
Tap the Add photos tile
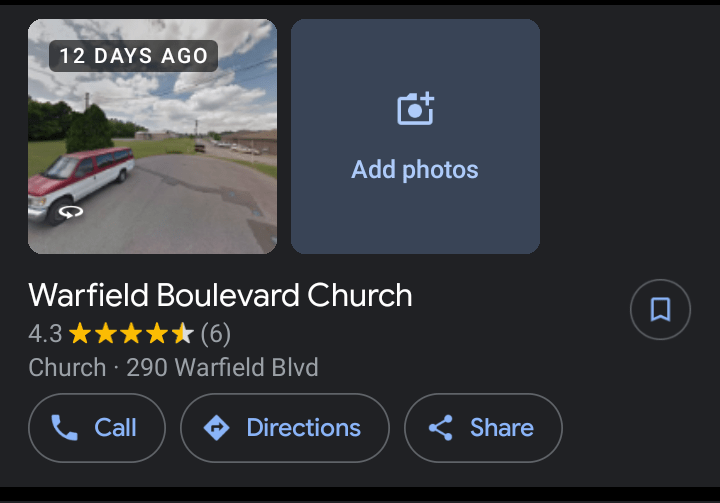pos(415,136)
